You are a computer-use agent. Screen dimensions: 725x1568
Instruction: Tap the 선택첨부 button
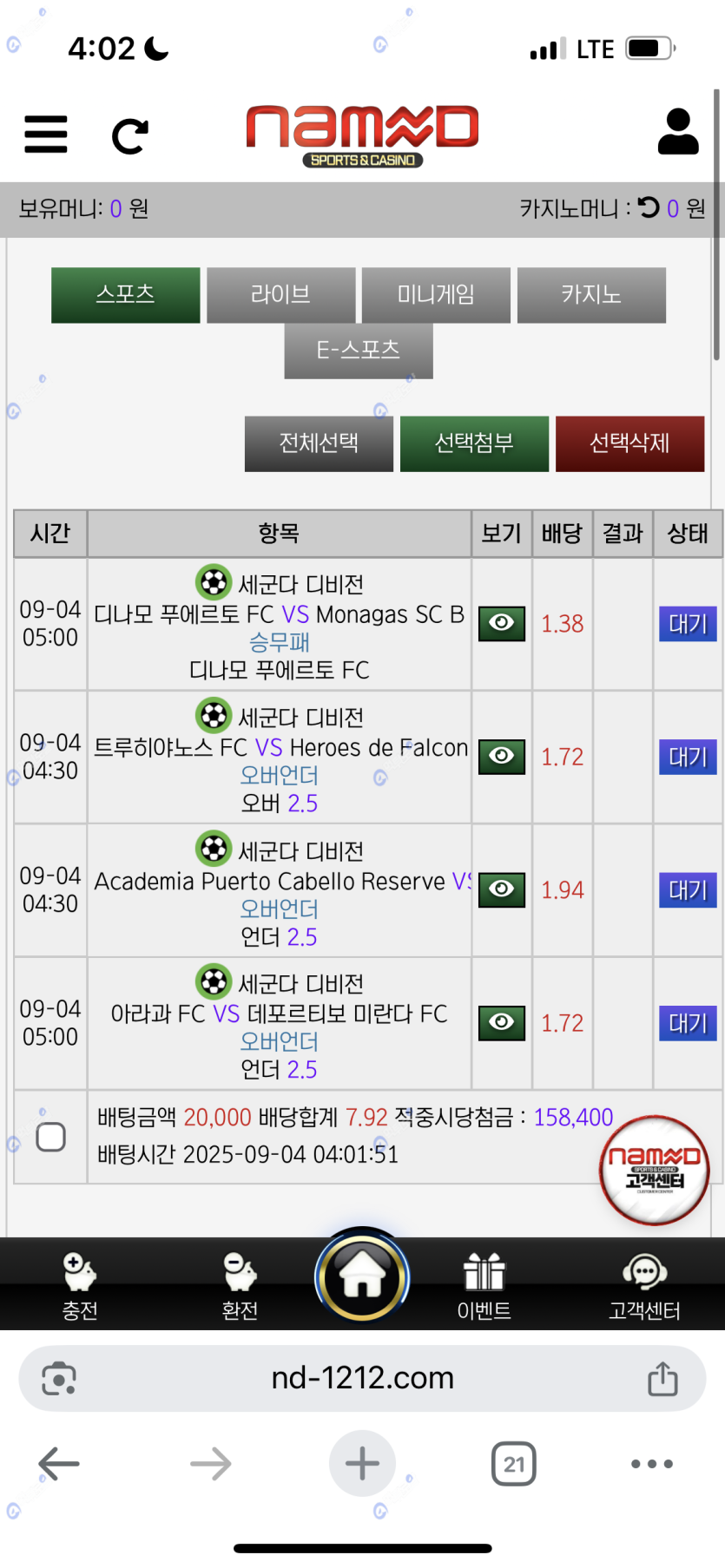click(x=474, y=443)
